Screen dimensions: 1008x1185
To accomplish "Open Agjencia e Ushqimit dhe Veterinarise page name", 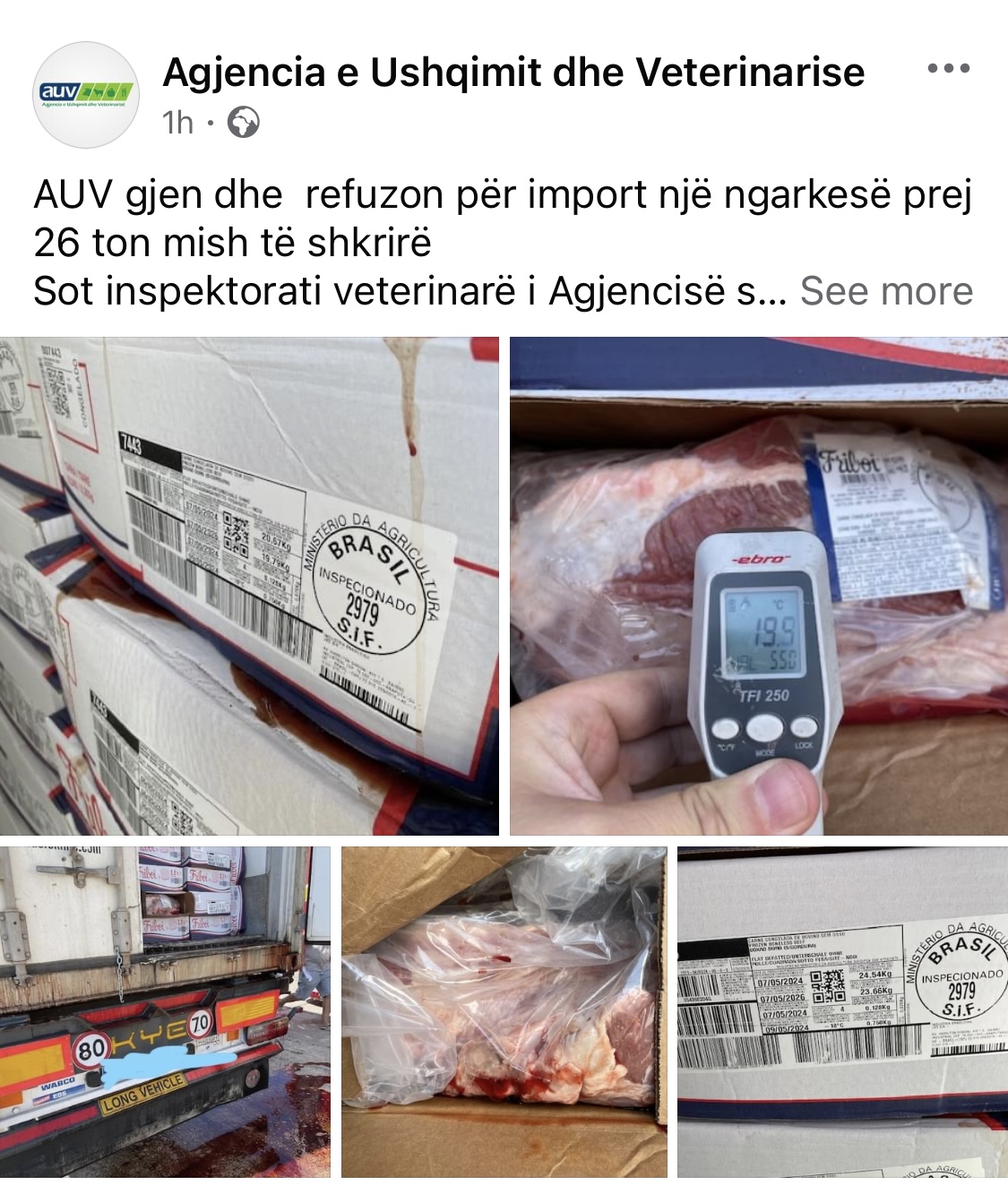I will pyautogui.click(x=513, y=73).
